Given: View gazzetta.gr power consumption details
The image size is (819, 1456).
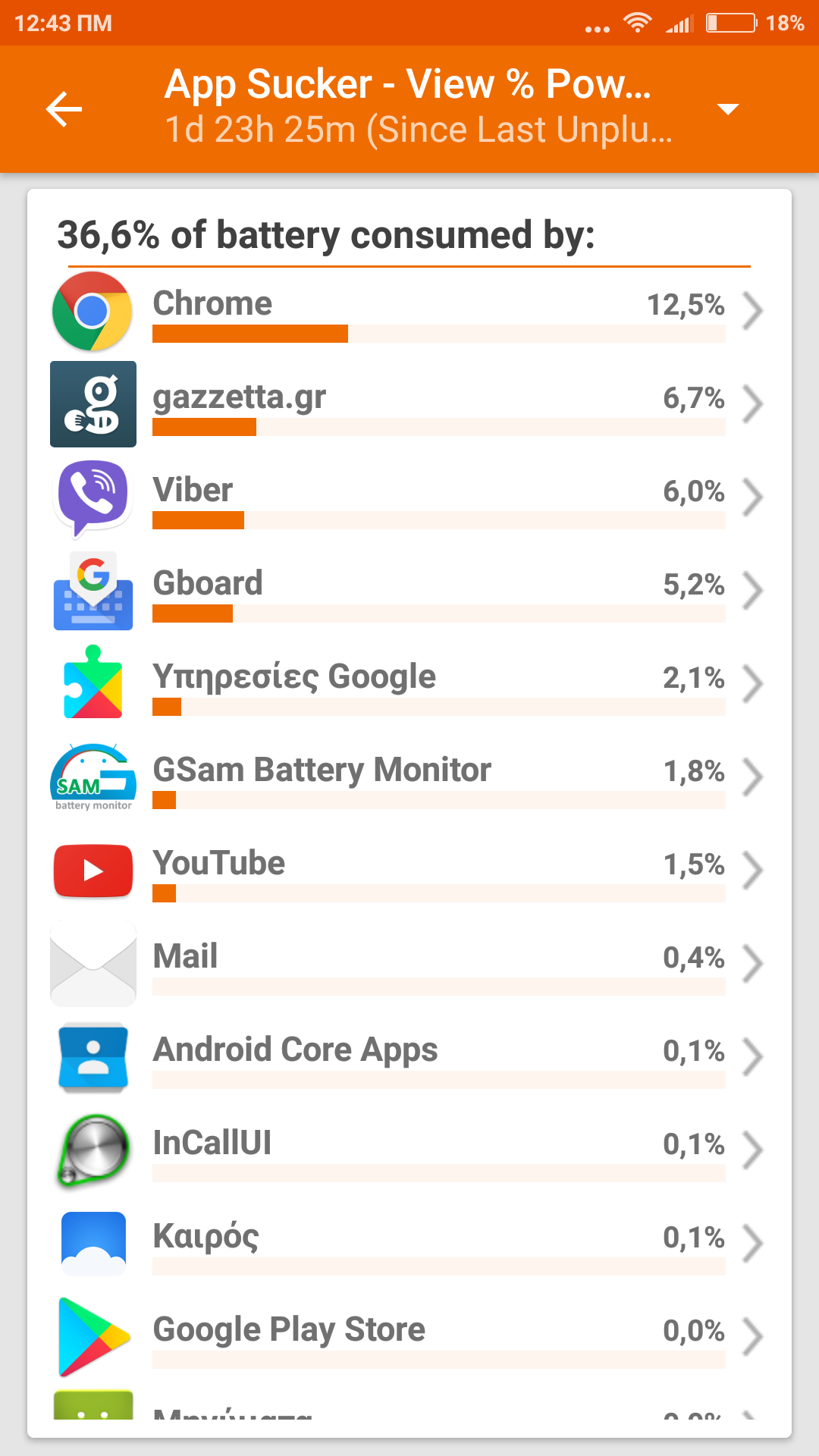Looking at the screenshot, I should [x=409, y=404].
